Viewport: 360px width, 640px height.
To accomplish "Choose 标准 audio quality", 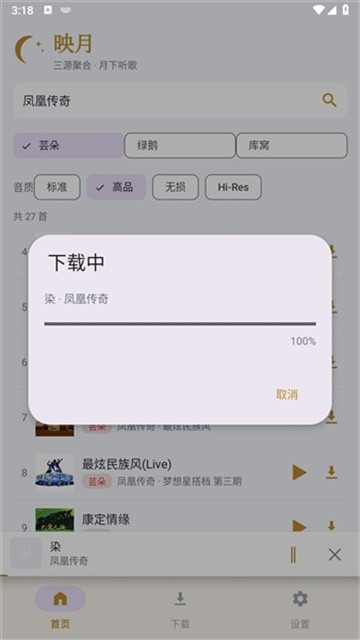I will 57,187.
